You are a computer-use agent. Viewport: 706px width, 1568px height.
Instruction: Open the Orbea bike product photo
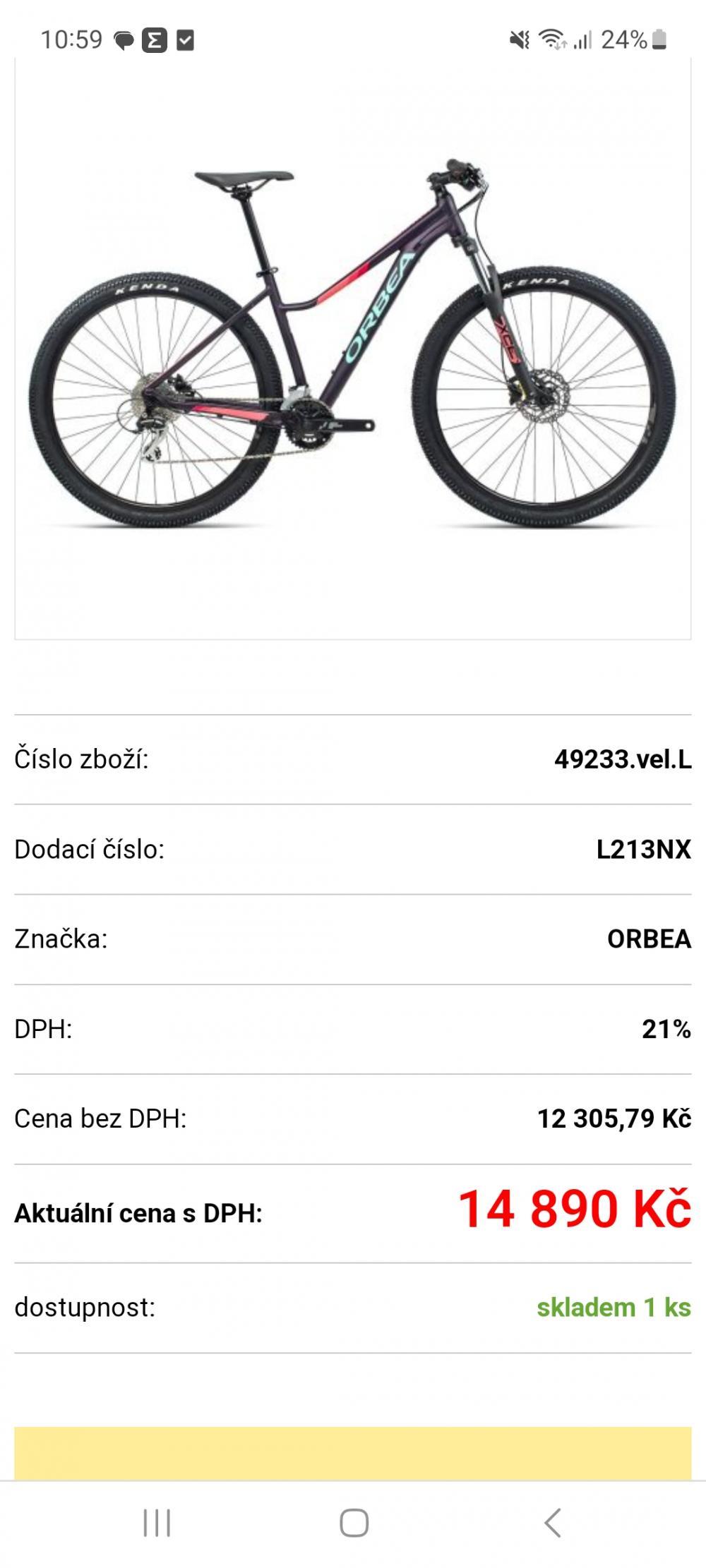click(353, 346)
